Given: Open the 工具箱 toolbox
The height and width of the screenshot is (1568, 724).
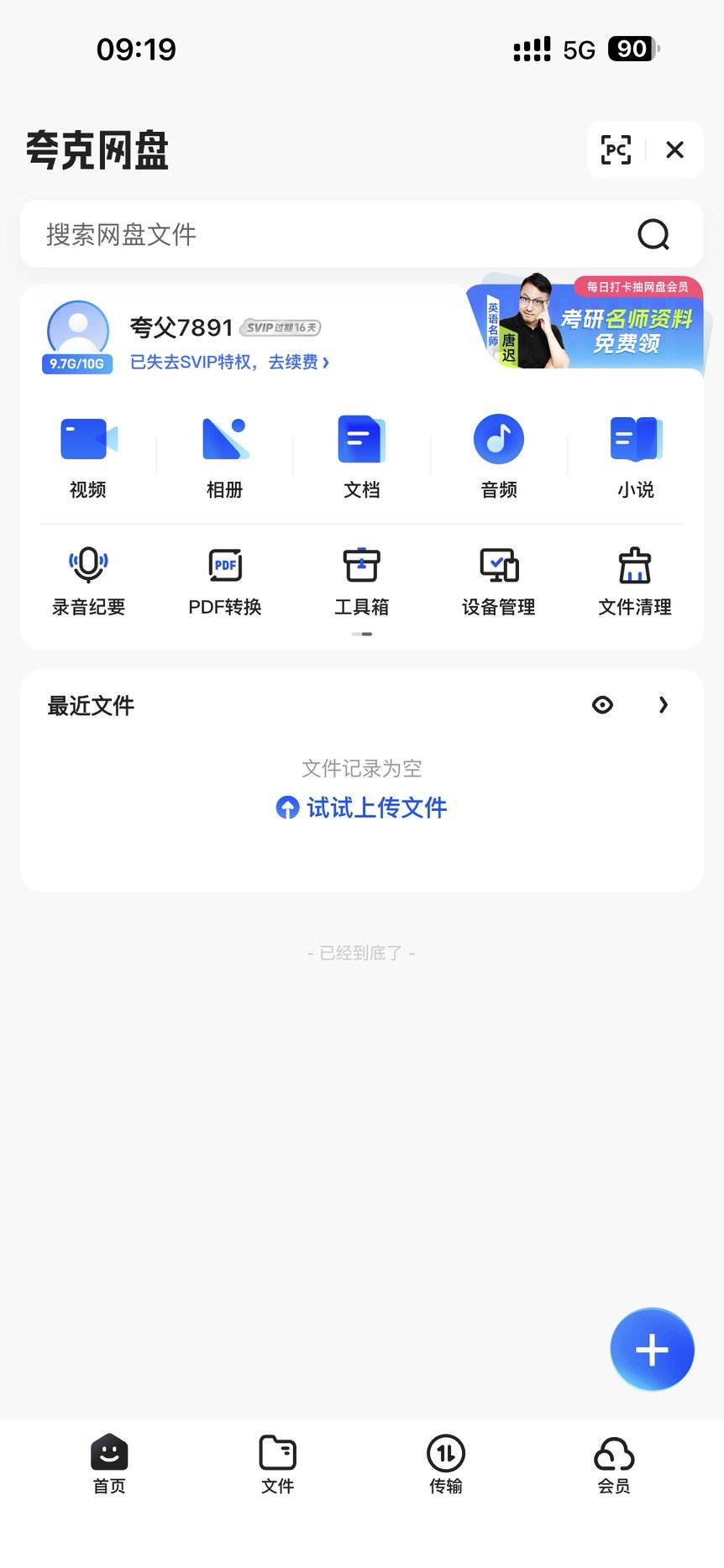Looking at the screenshot, I should click(361, 580).
